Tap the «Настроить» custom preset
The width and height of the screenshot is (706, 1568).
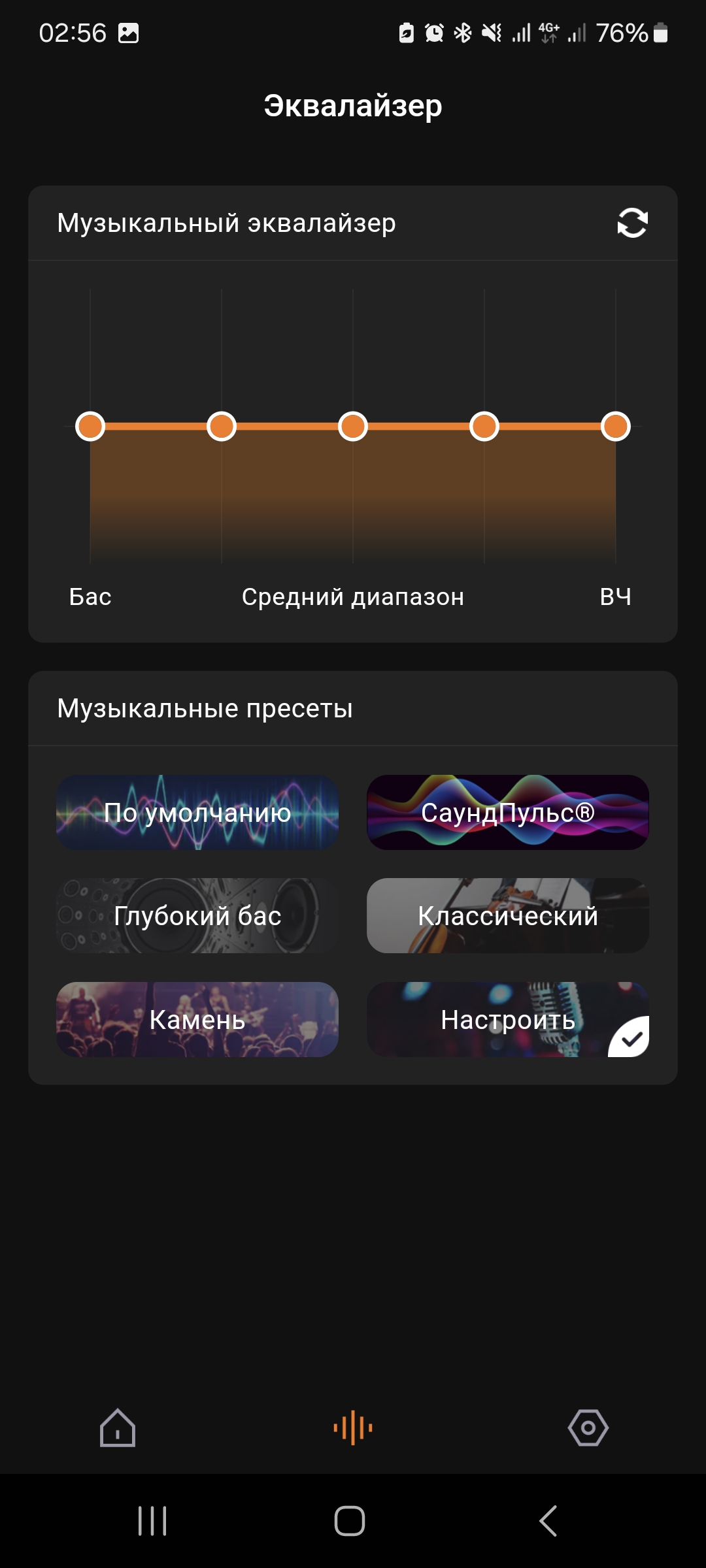(x=507, y=1019)
